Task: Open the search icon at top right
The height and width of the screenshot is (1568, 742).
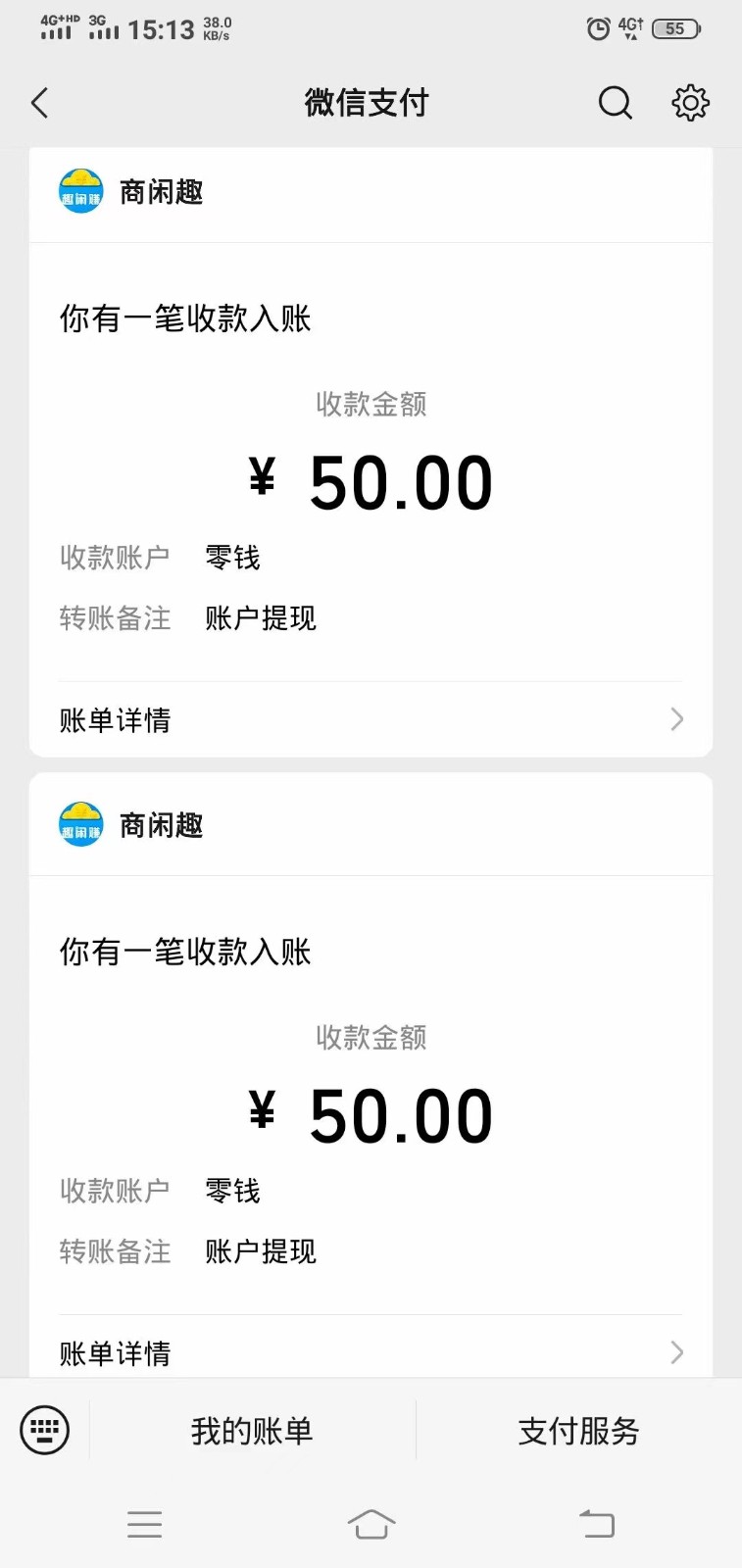Action: [x=615, y=102]
